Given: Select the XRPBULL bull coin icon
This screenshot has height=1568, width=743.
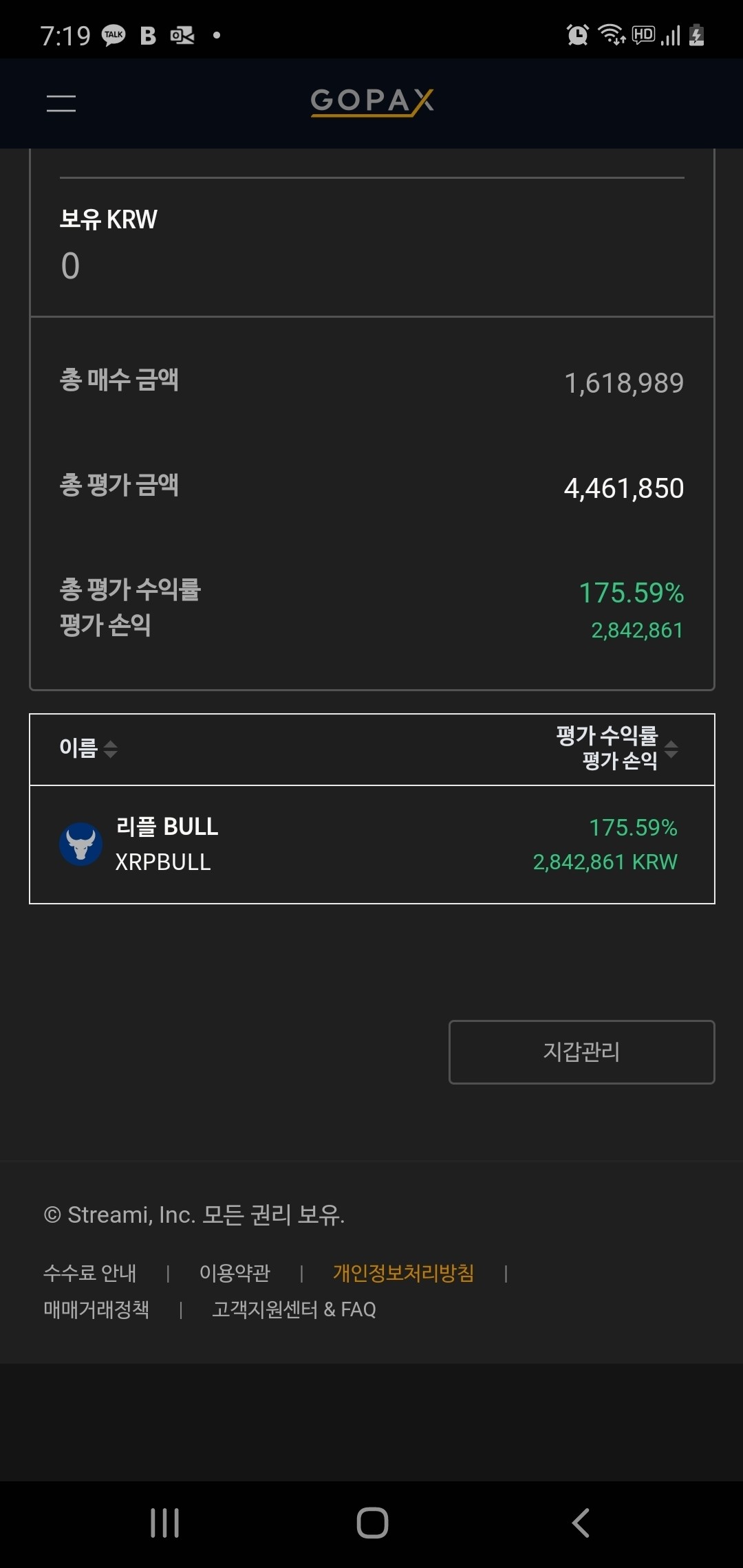Looking at the screenshot, I should pyautogui.click(x=80, y=842).
